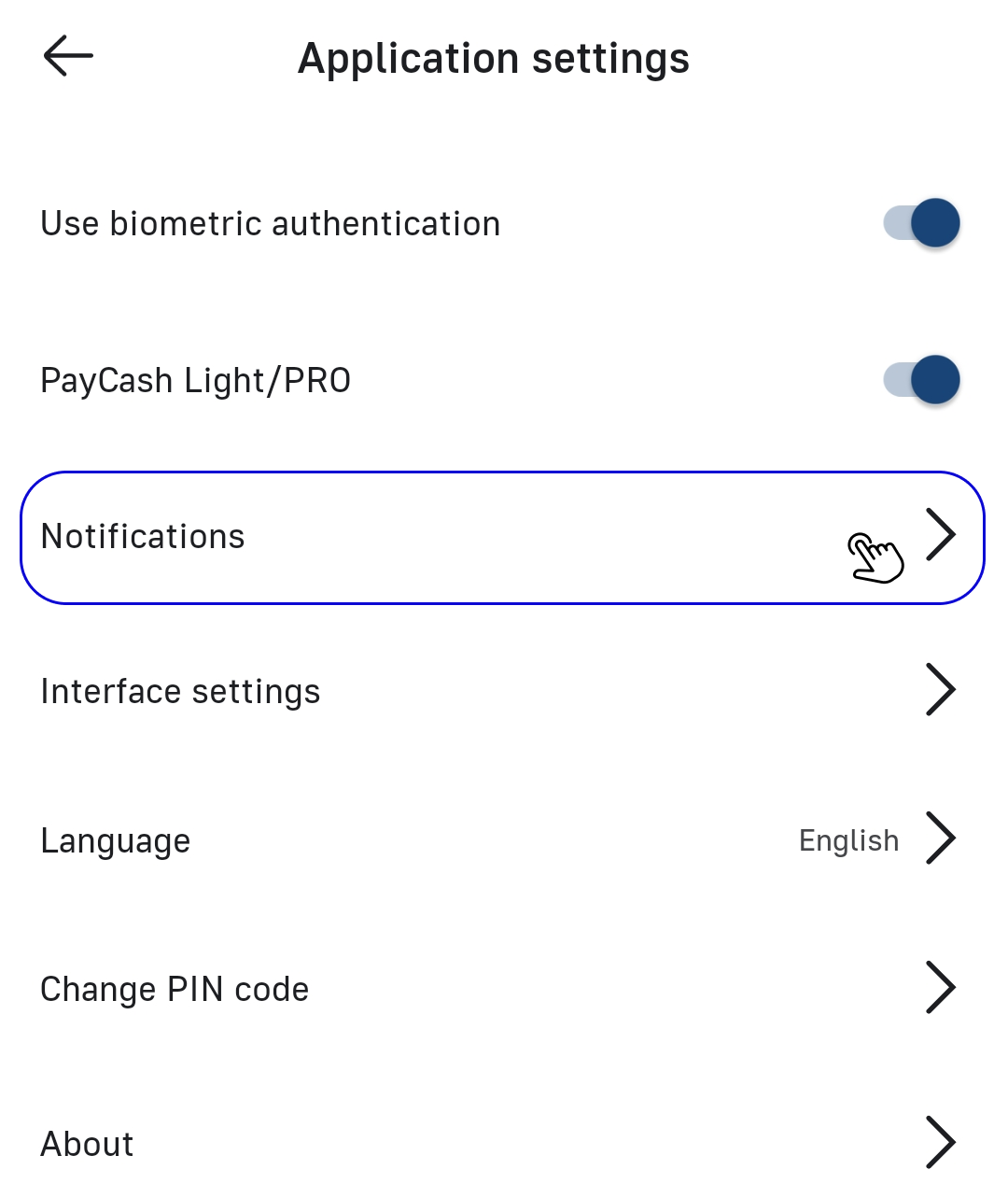
Task: Open Change PIN code
Action: pyautogui.click(x=502, y=988)
